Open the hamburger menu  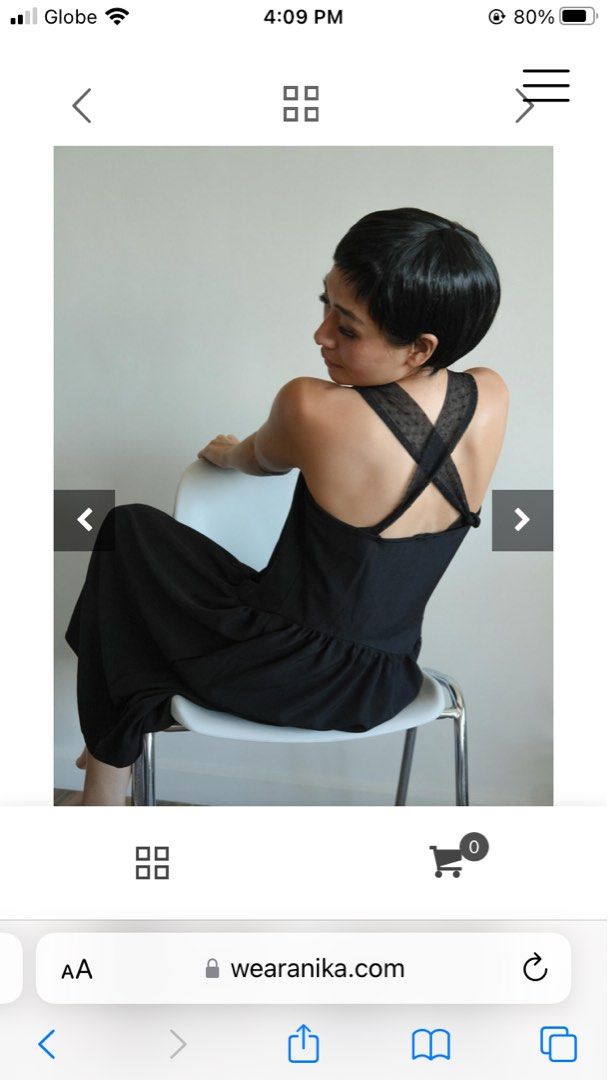[x=545, y=85]
